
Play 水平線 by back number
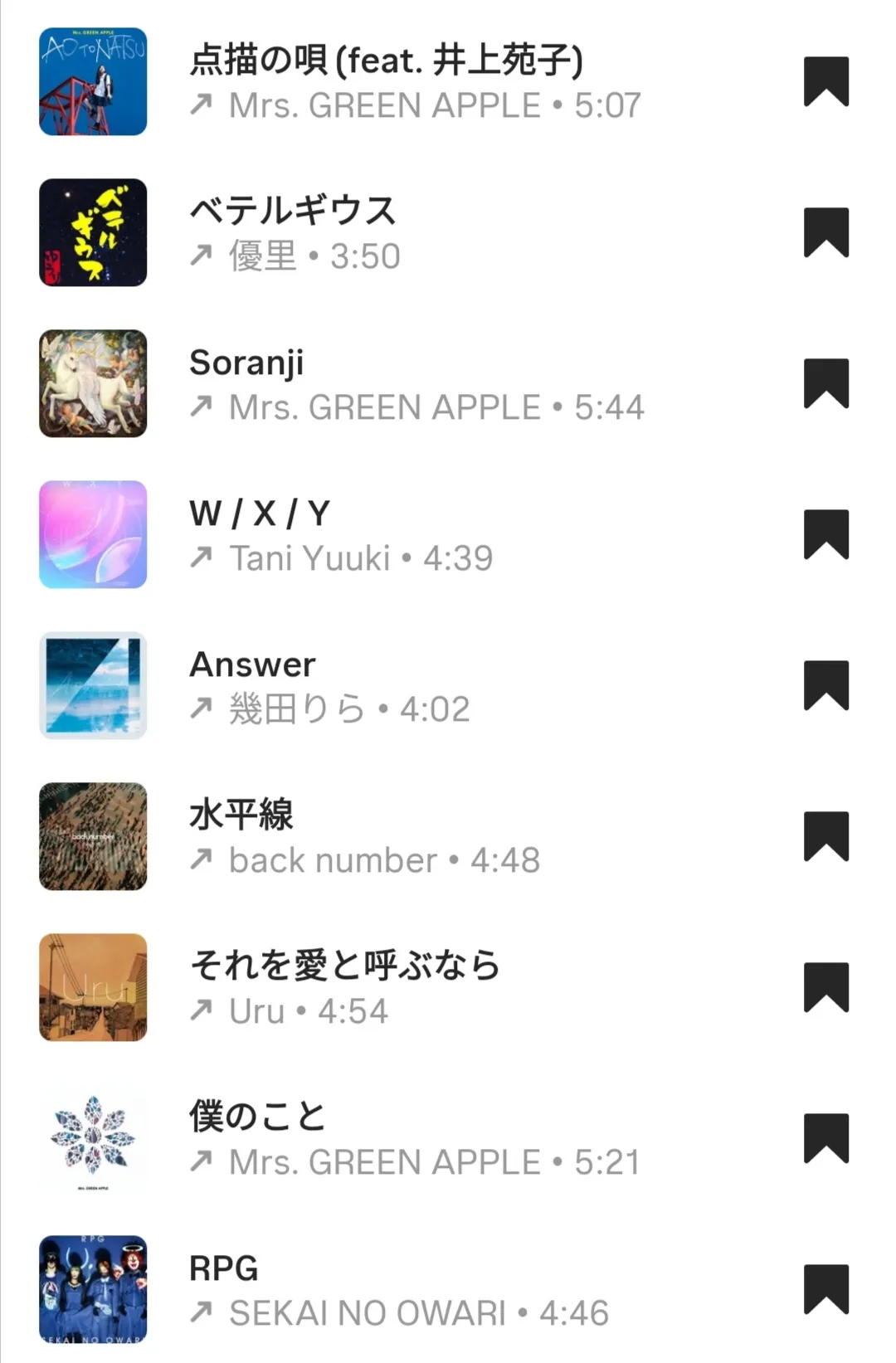point(241,815)
